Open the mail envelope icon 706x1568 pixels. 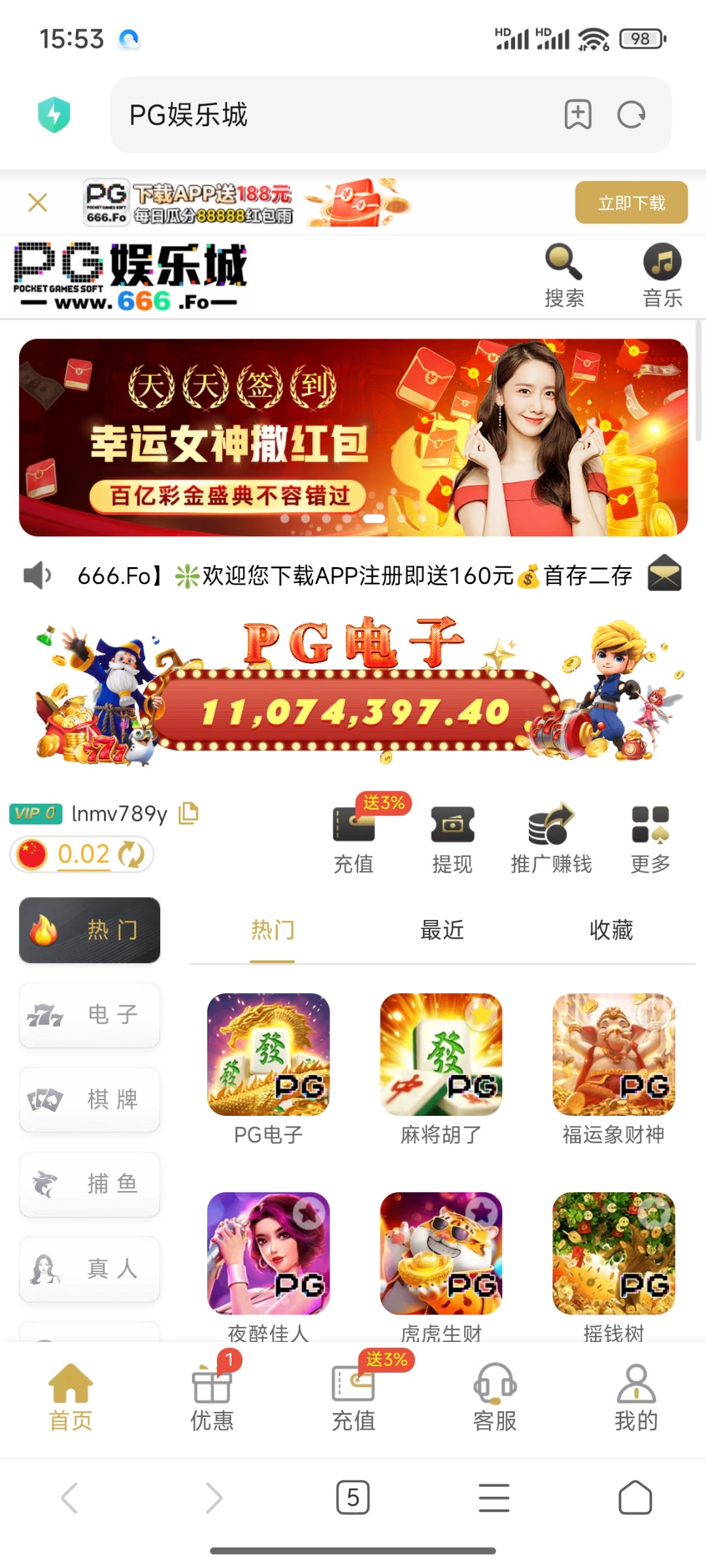click(x=664, y=575)
